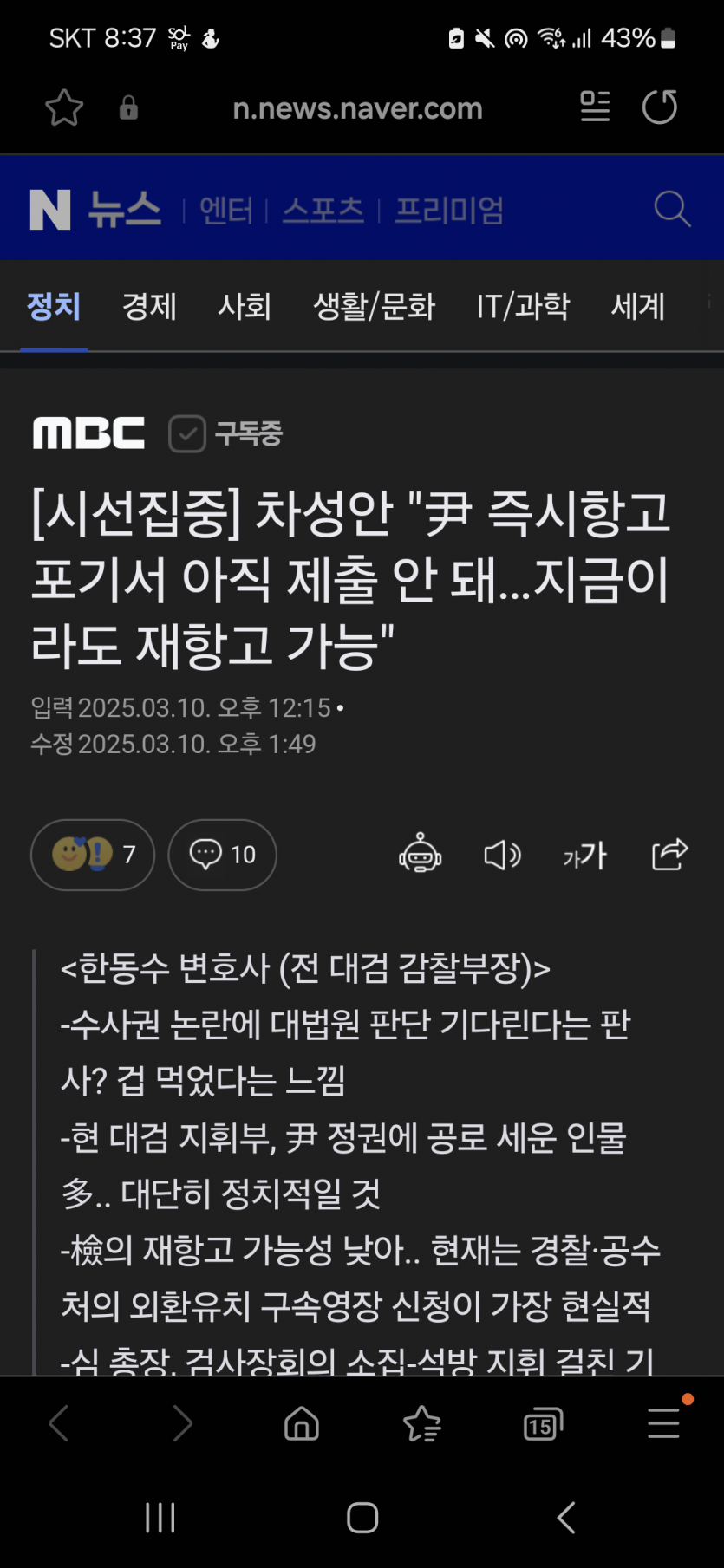Image resolution: width=724 pixels, height=1568 pixels.
Task: Open the AI summary robot icon
Action: click(421, 855)
